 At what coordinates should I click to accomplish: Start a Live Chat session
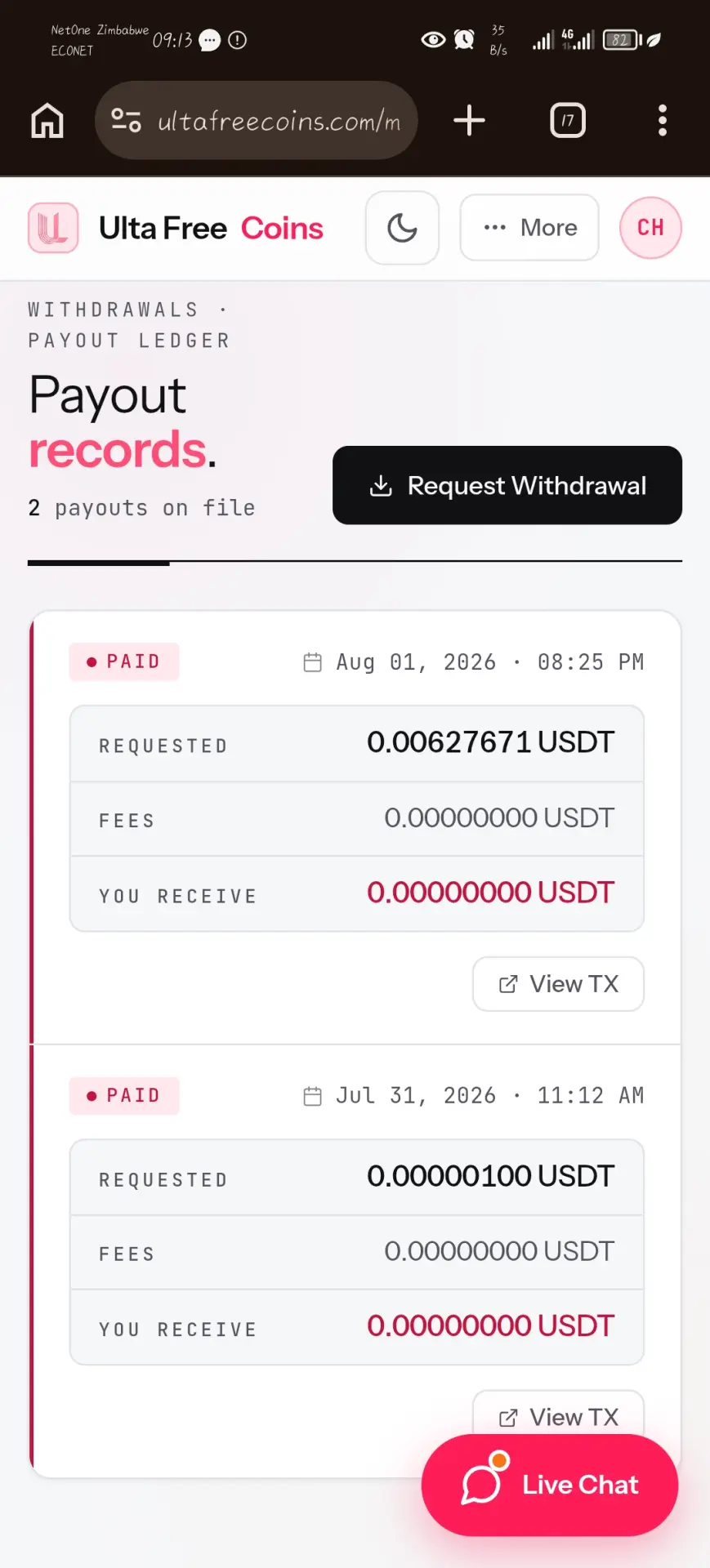click(550, 1485)
